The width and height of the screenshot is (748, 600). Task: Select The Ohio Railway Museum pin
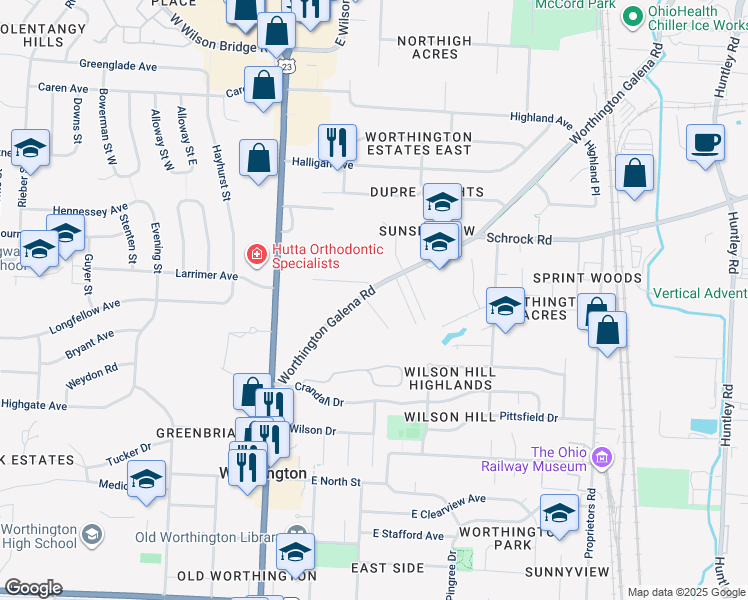(x=600, y=459)
